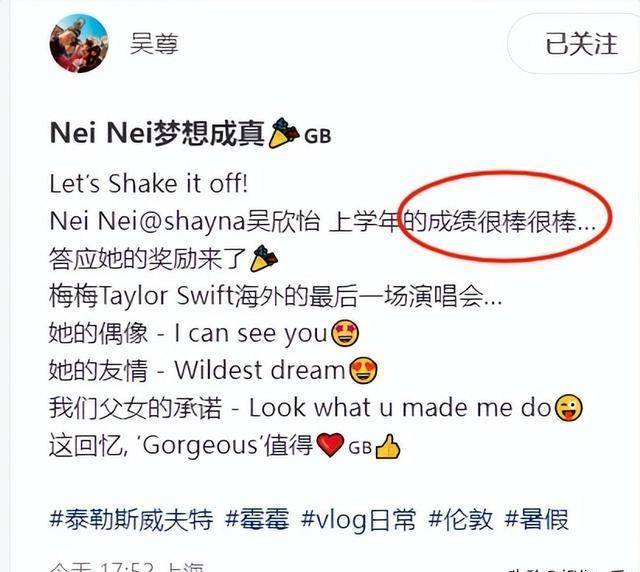Open 吴尊's profile avatar
The height and width of the screenshot is (572, 640).
pos(76,44)
